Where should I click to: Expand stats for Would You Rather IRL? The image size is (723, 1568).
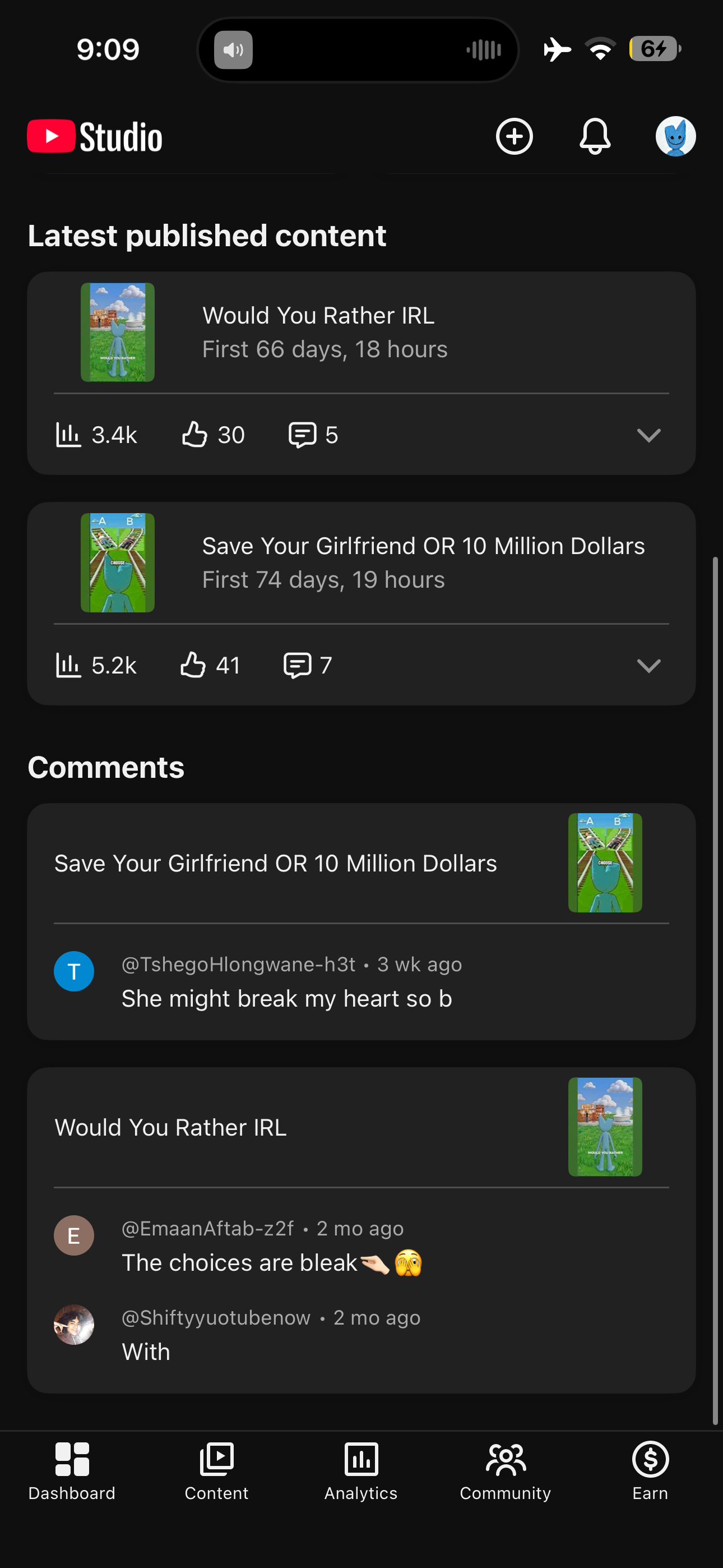coord(649,435)
